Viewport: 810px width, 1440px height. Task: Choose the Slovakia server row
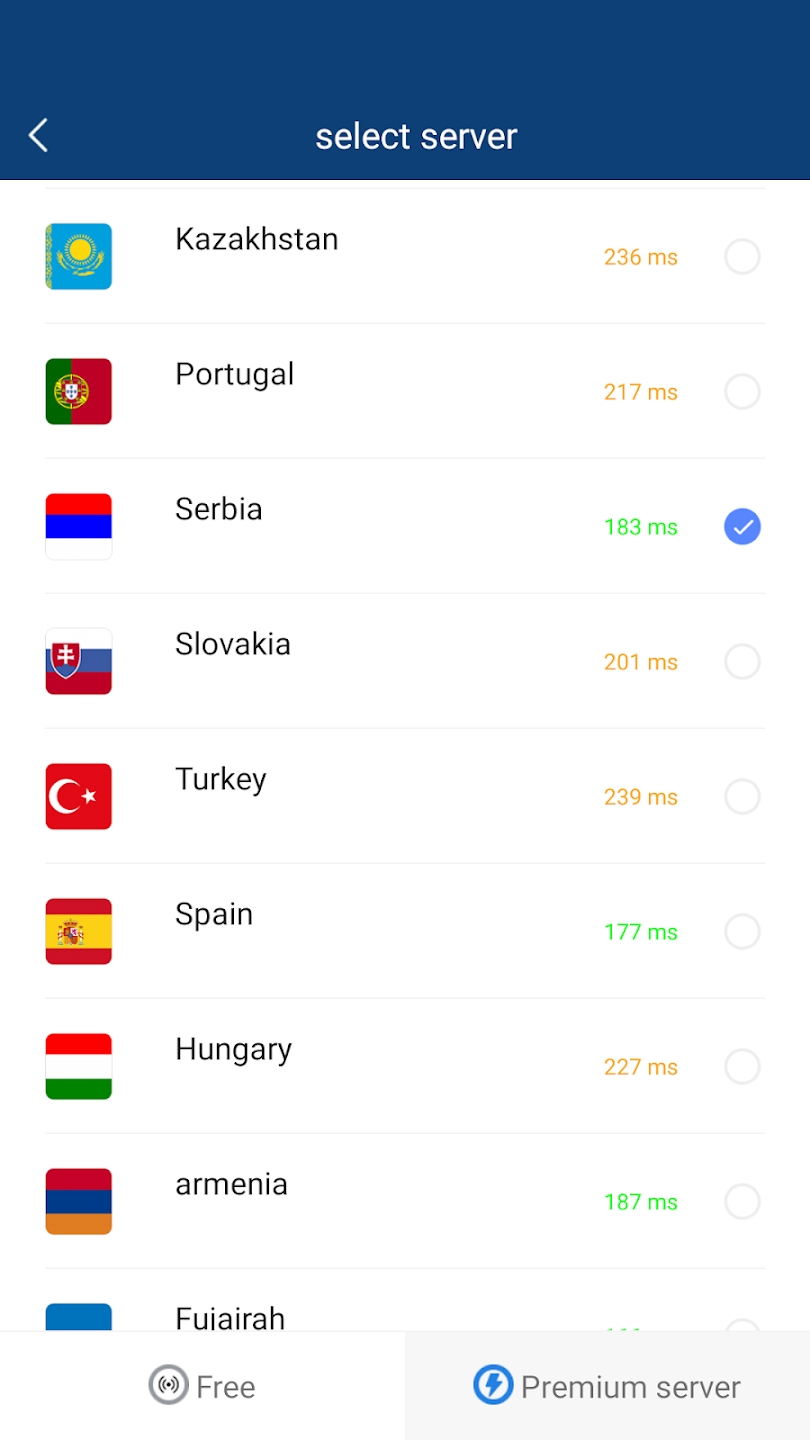[400, 661]
